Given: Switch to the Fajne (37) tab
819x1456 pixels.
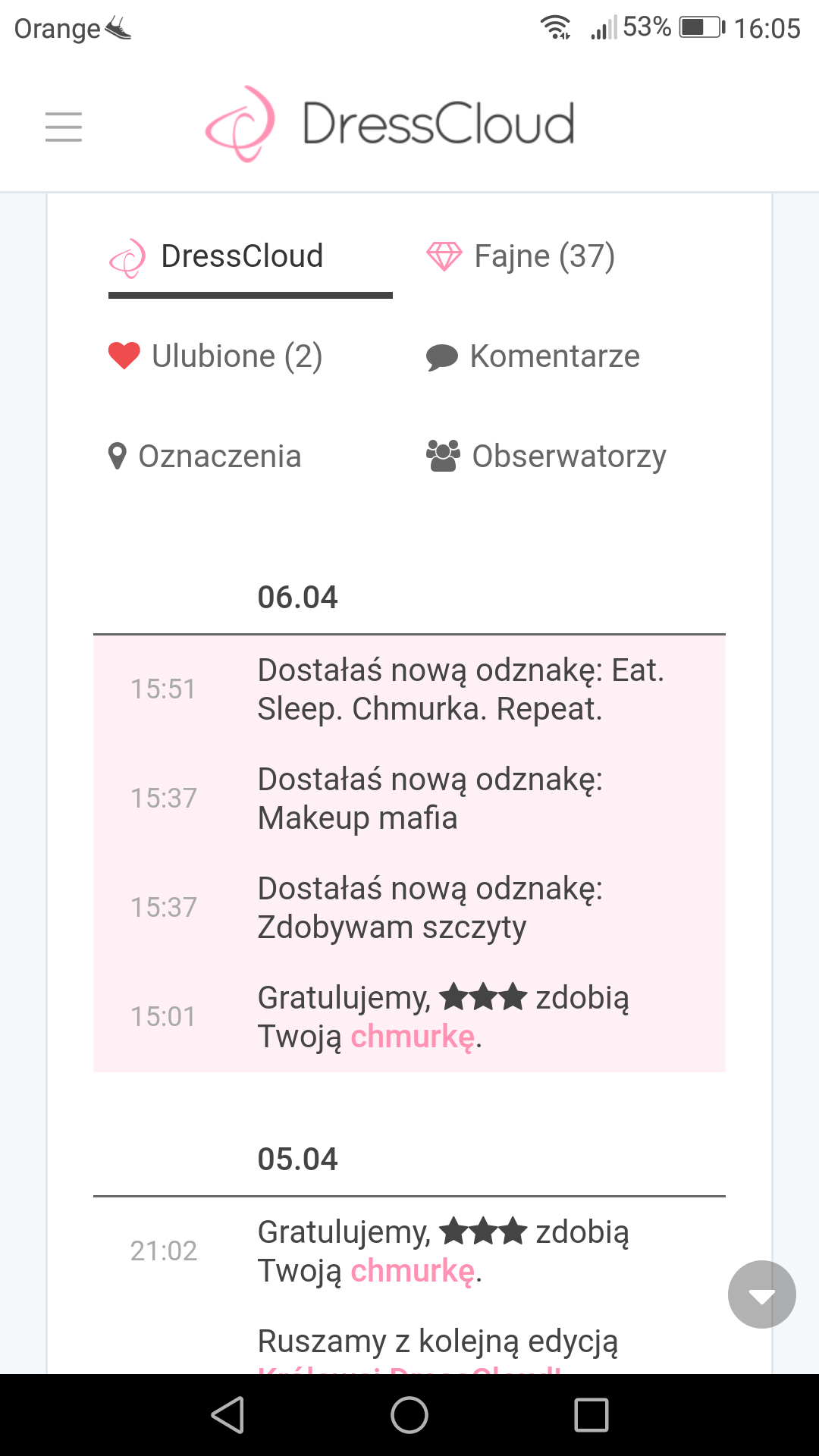Looking at the screenshot, I should [543, 256].
